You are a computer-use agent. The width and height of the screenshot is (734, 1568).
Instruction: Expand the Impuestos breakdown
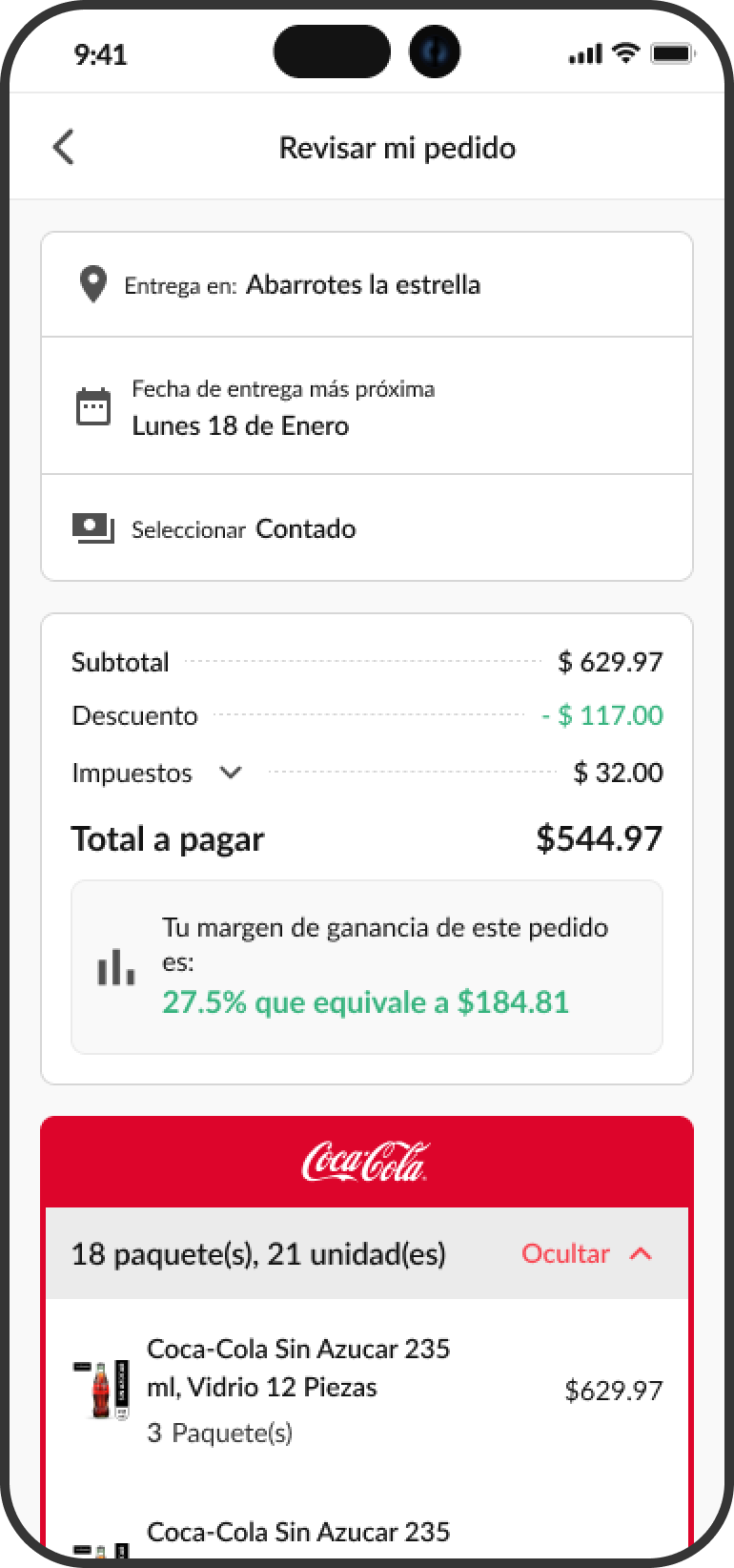tap(230, 773)
